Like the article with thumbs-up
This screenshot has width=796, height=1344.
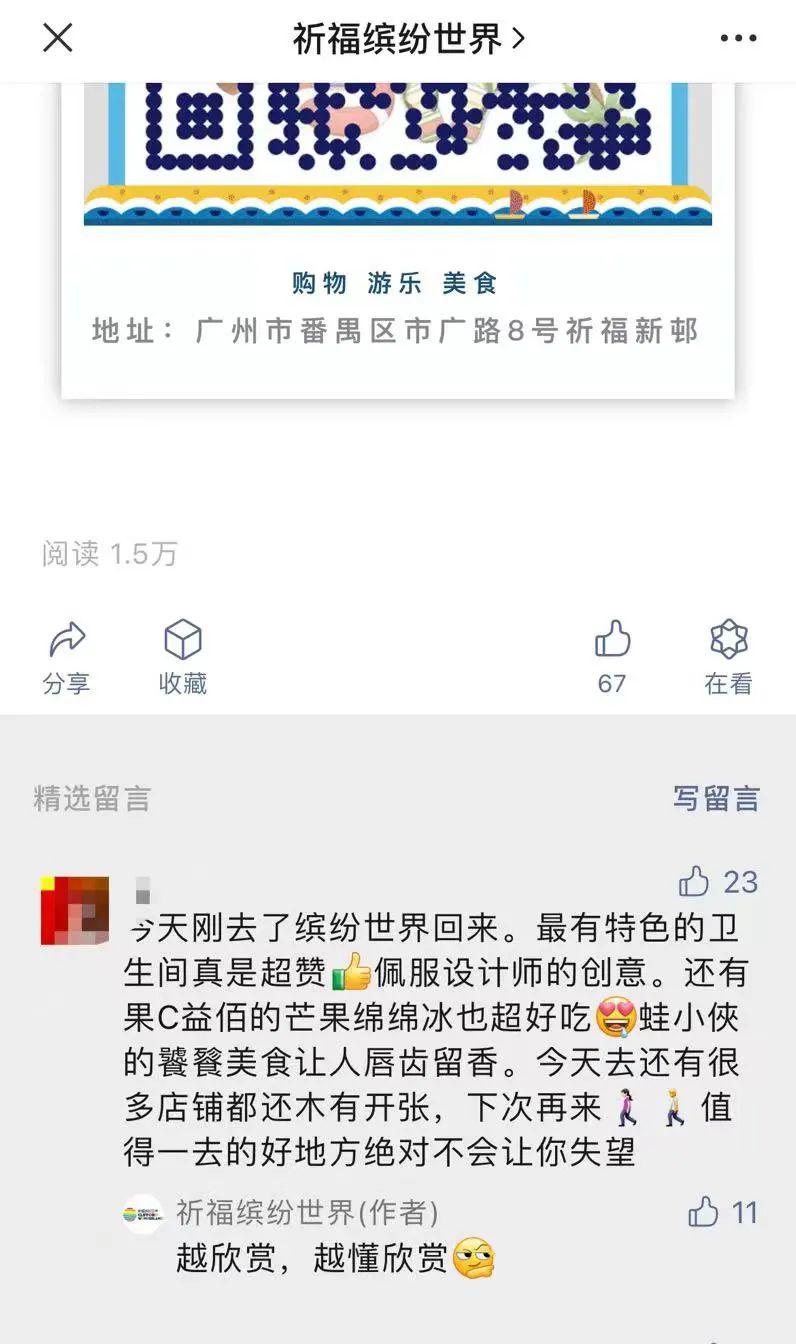612,655
